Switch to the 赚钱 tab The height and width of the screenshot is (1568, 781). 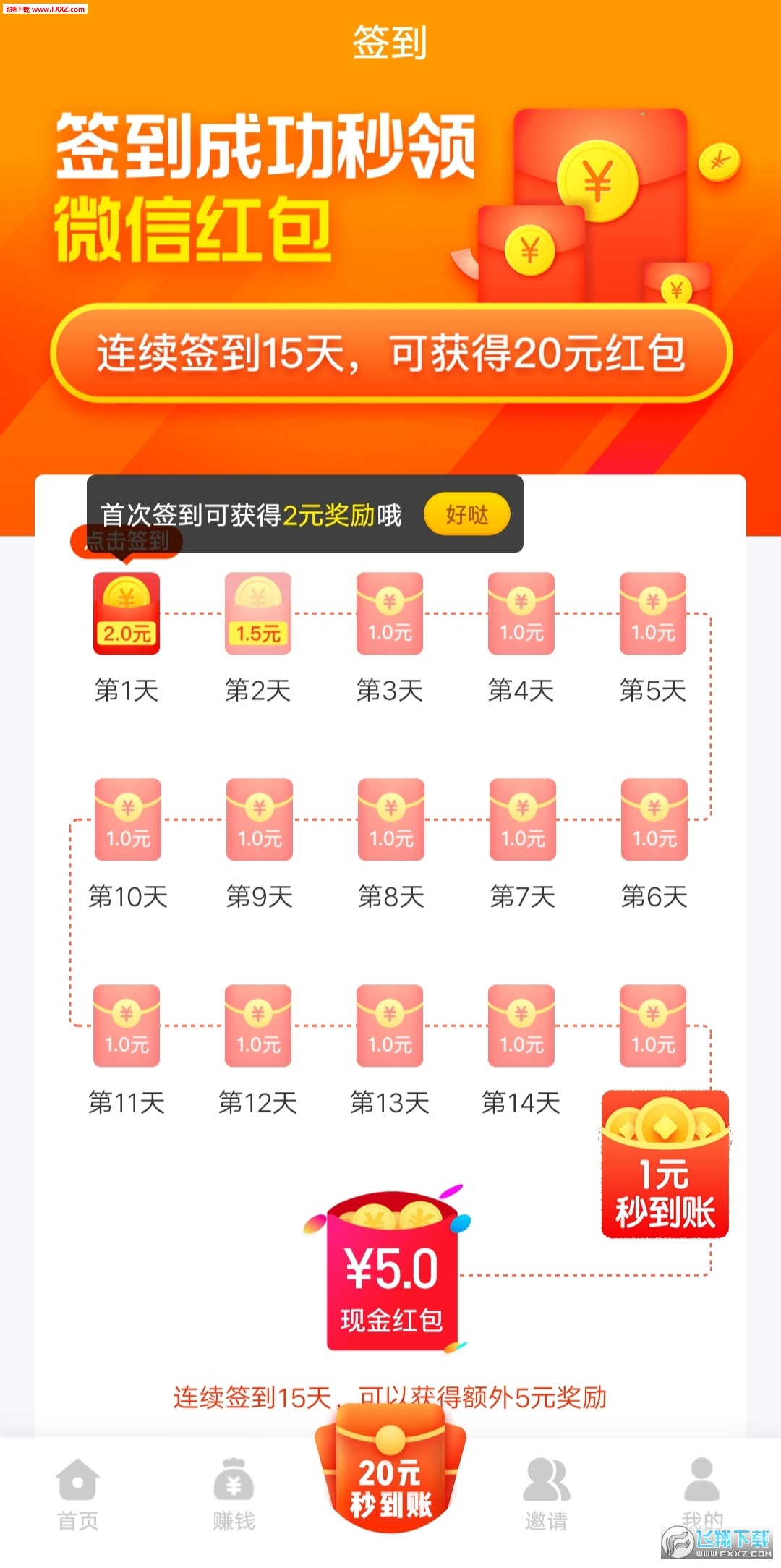234,1494
